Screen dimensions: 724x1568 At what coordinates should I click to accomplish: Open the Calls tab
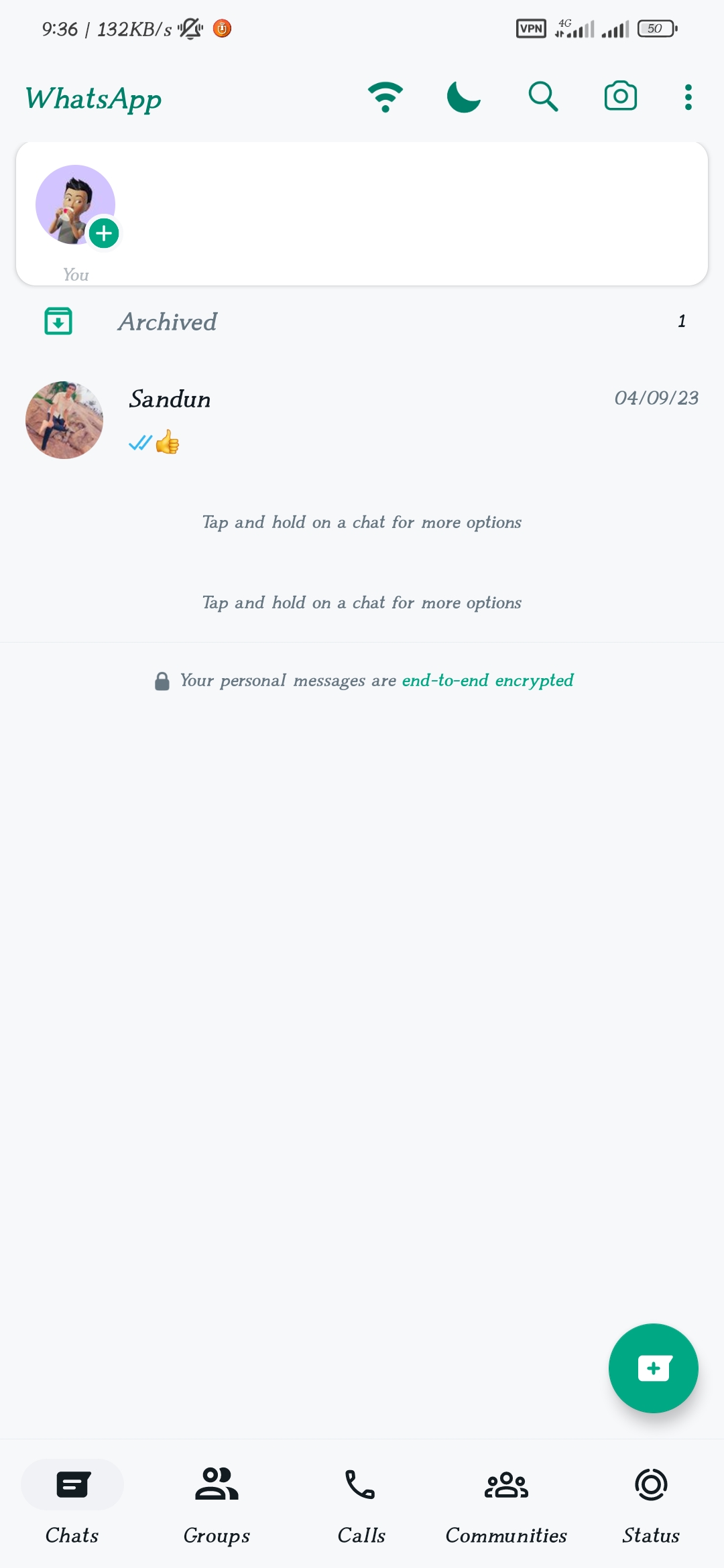[x=361, y=1501]
